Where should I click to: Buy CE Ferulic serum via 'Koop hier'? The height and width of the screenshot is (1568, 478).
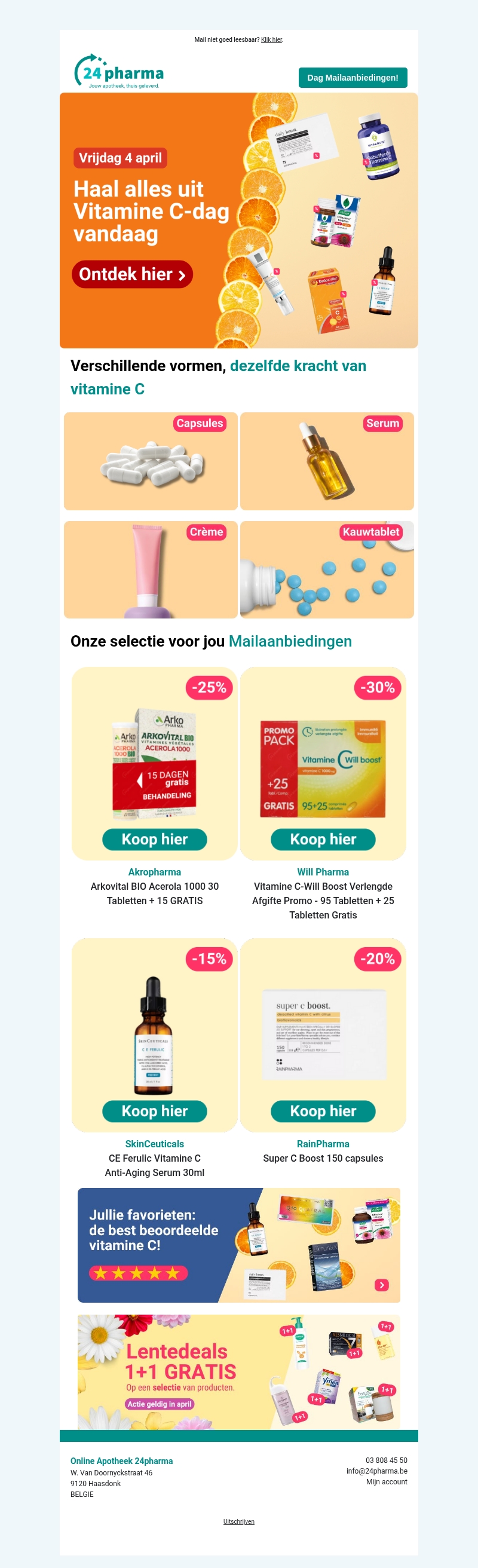coord(155,1111)
